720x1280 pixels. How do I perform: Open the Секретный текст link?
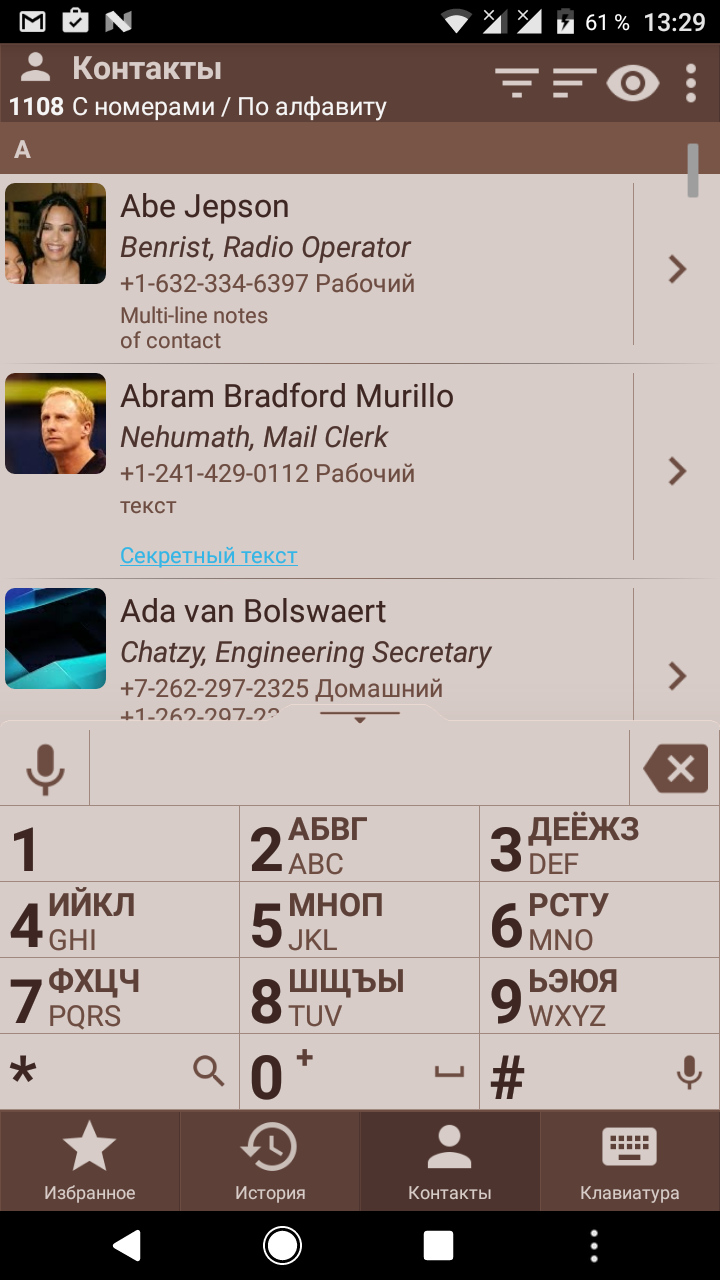click(209, 556)
